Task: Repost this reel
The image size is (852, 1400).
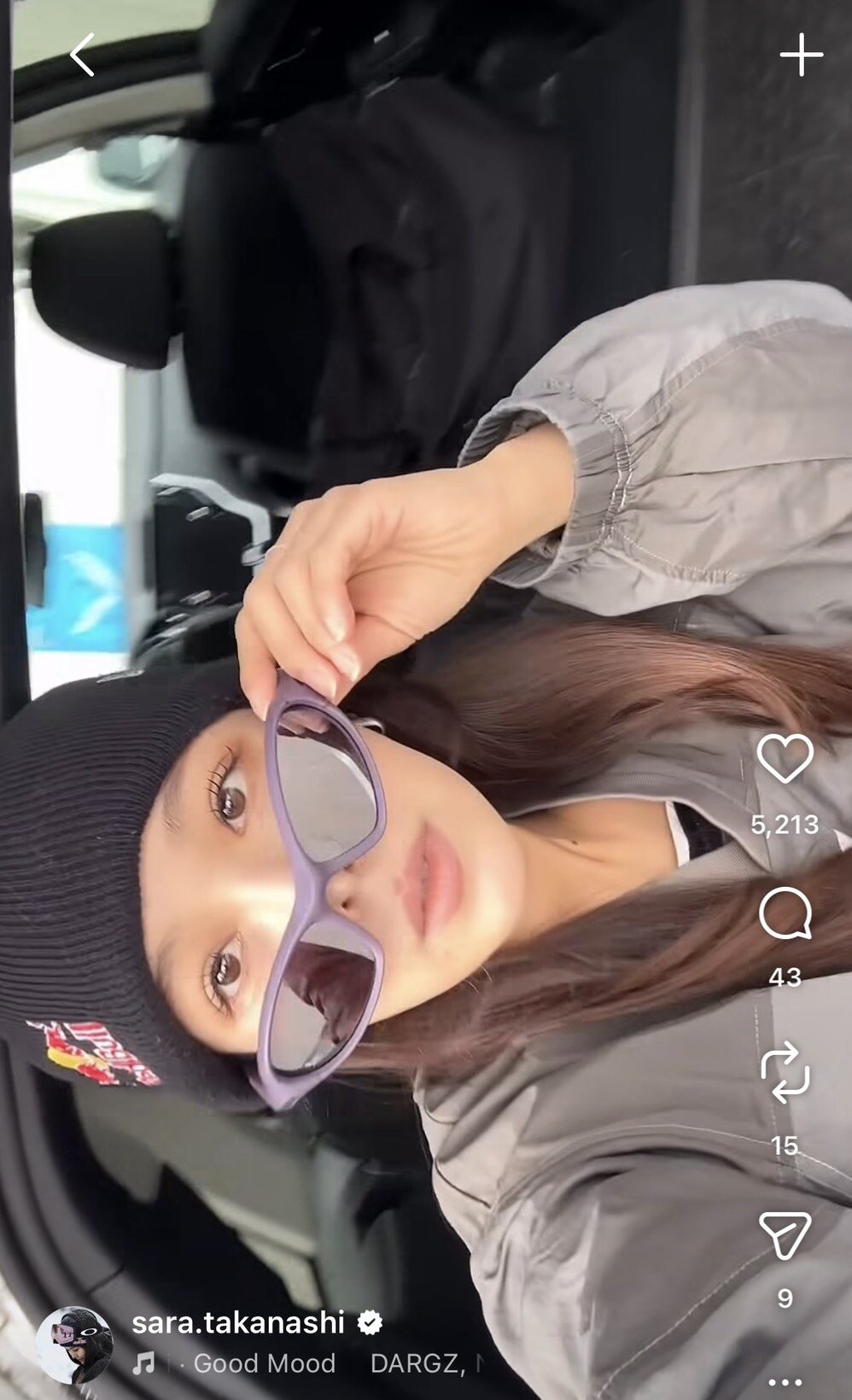Action: 785,1069
